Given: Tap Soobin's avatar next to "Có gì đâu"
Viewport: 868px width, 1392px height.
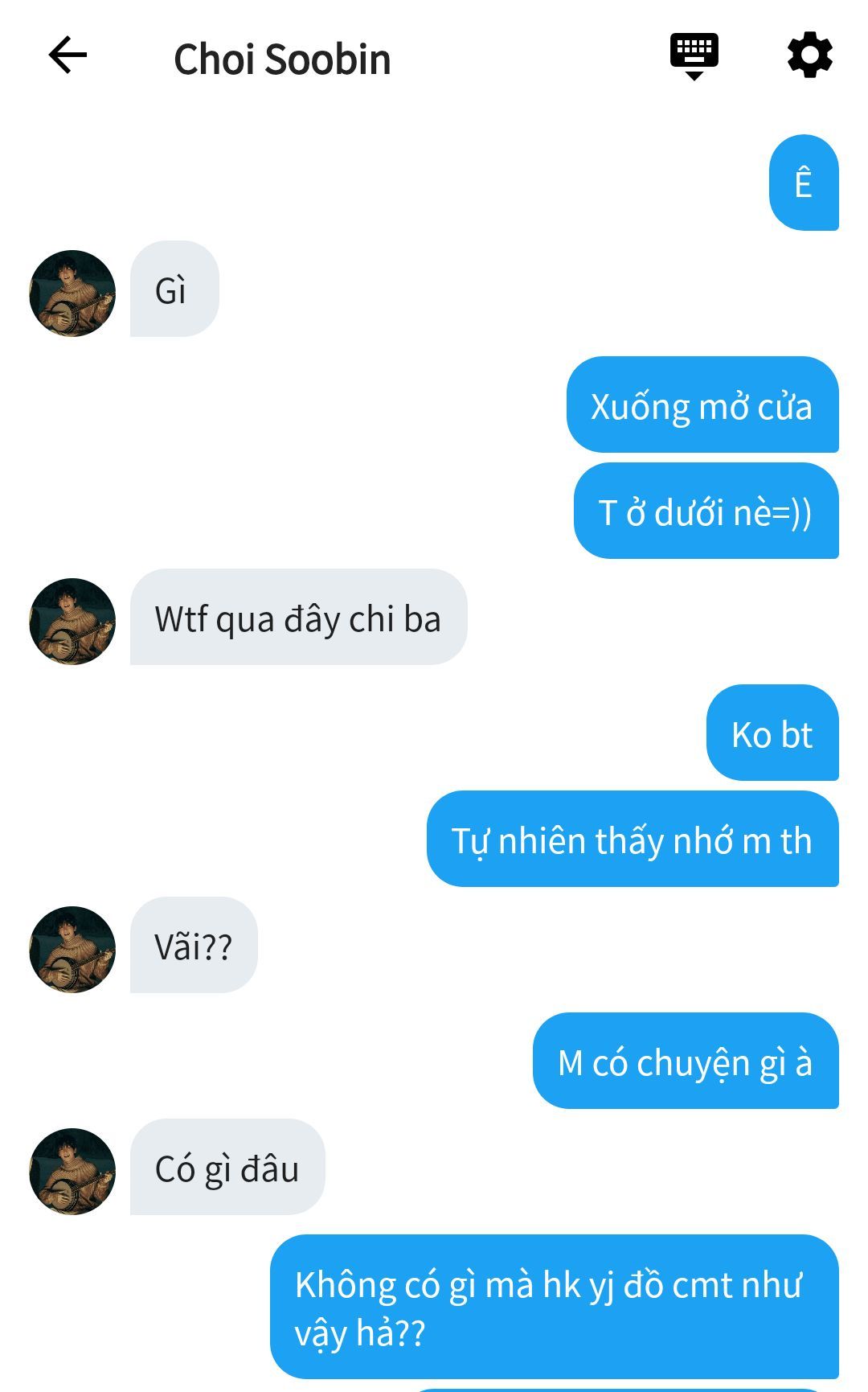Looking at the screenshot, I should pos(72,1172).
